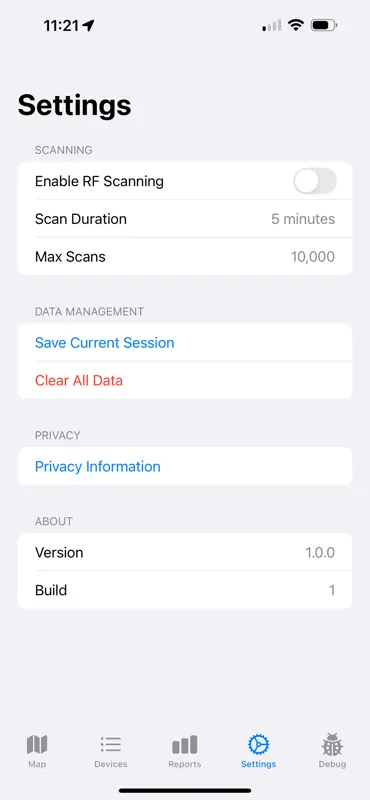Select the Settings tab
The image size is (370, 800).
pos(259,752)
